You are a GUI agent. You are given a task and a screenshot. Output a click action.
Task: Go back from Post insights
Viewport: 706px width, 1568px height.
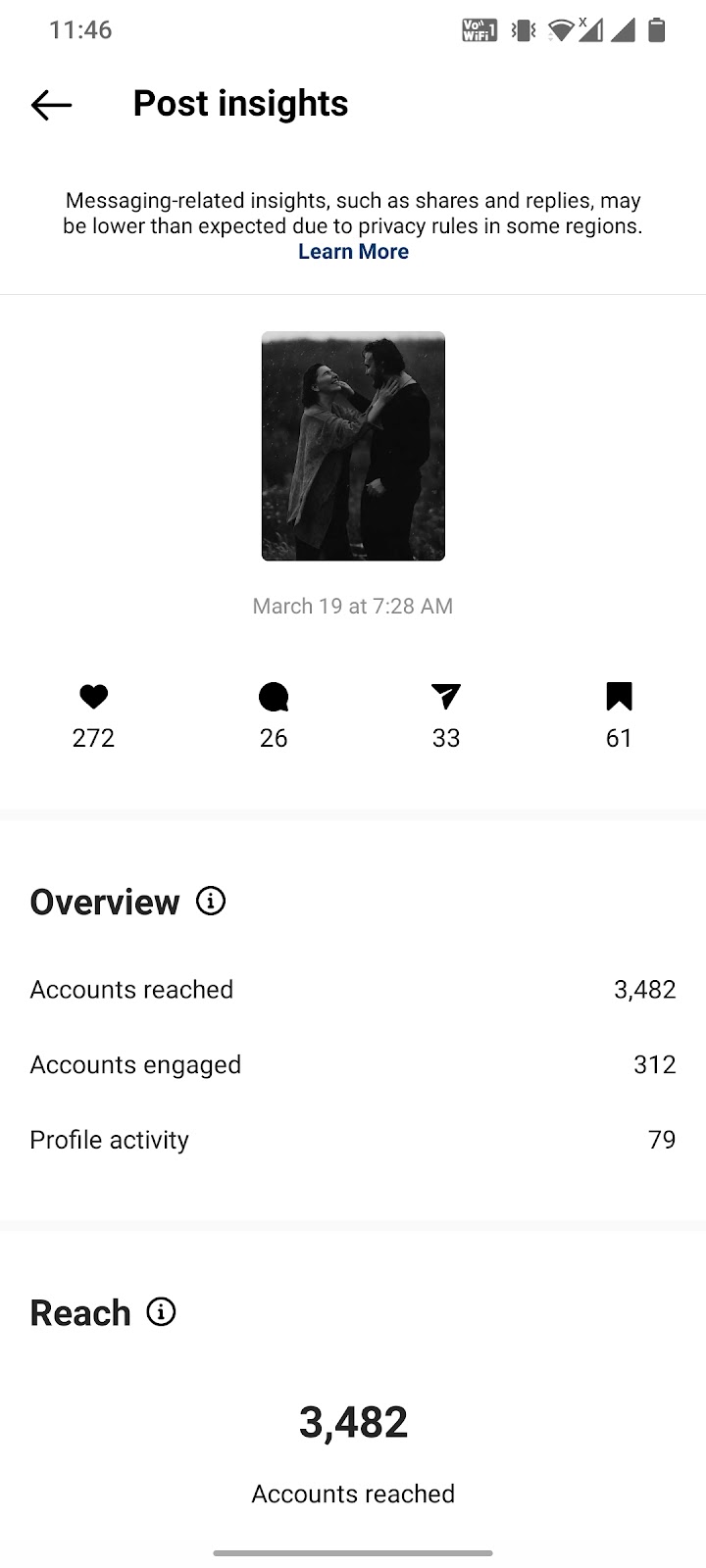coord(51,105)
